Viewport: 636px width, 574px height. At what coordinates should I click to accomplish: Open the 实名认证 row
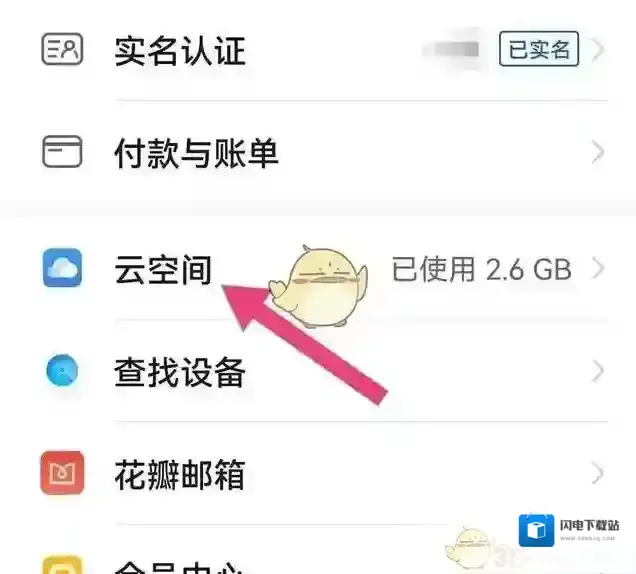coord(180,50)
